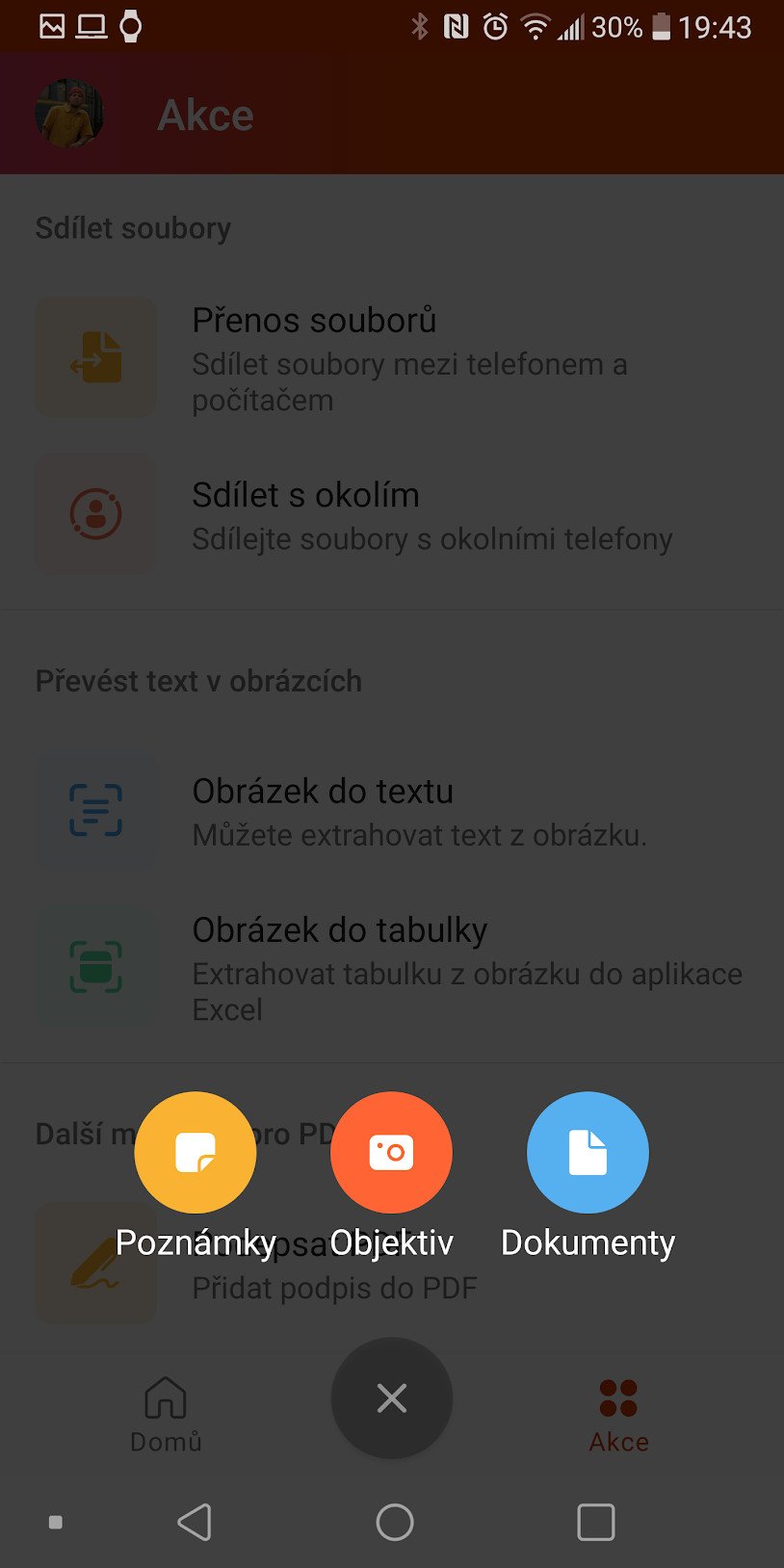
Task: Tap the system back button
Action: [x=195, y=1522]
